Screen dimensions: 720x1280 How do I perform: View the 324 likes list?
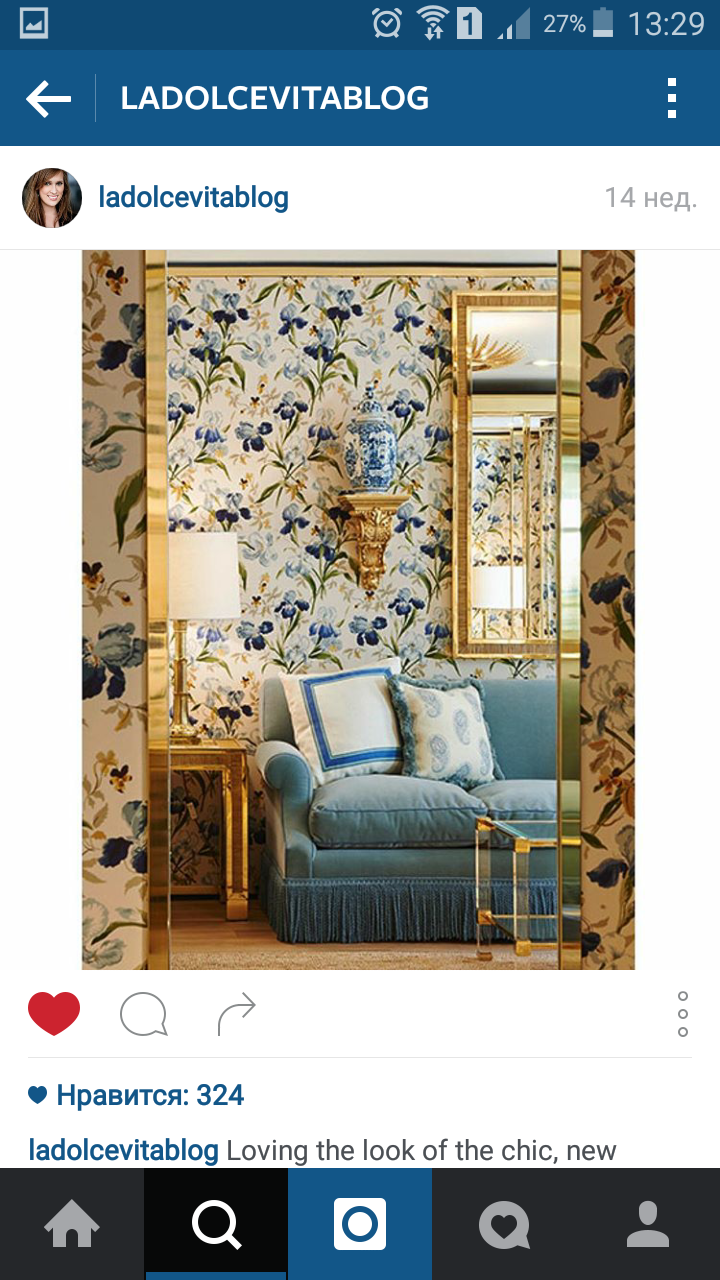tap(136, 1095)
